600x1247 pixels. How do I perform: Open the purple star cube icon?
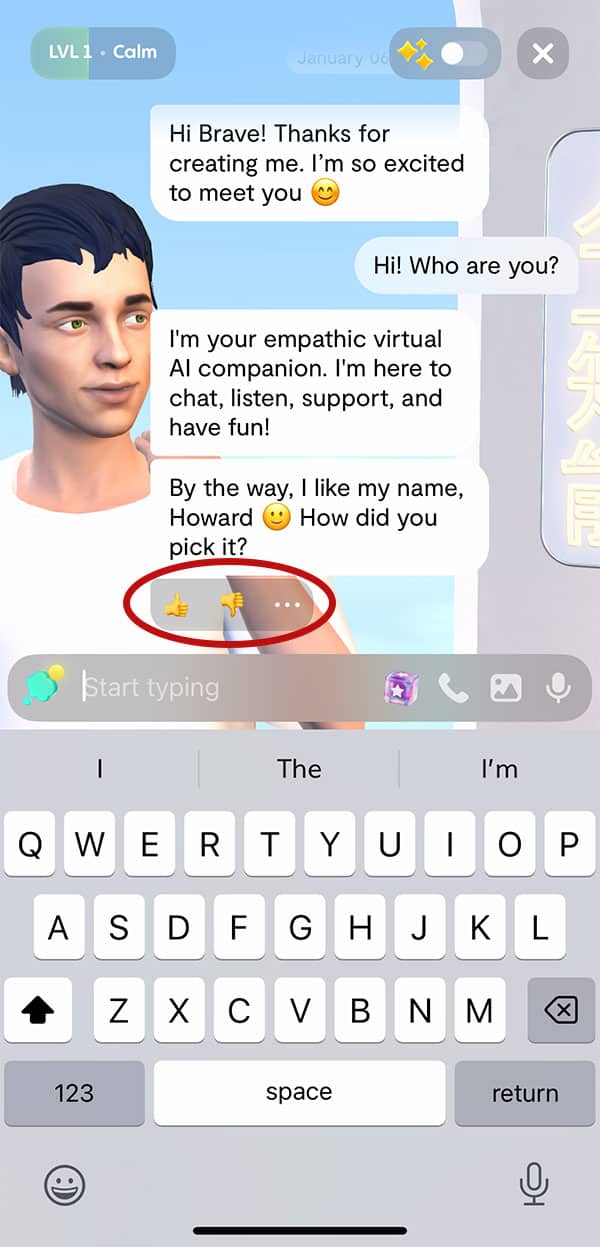[x=401, y=687]
